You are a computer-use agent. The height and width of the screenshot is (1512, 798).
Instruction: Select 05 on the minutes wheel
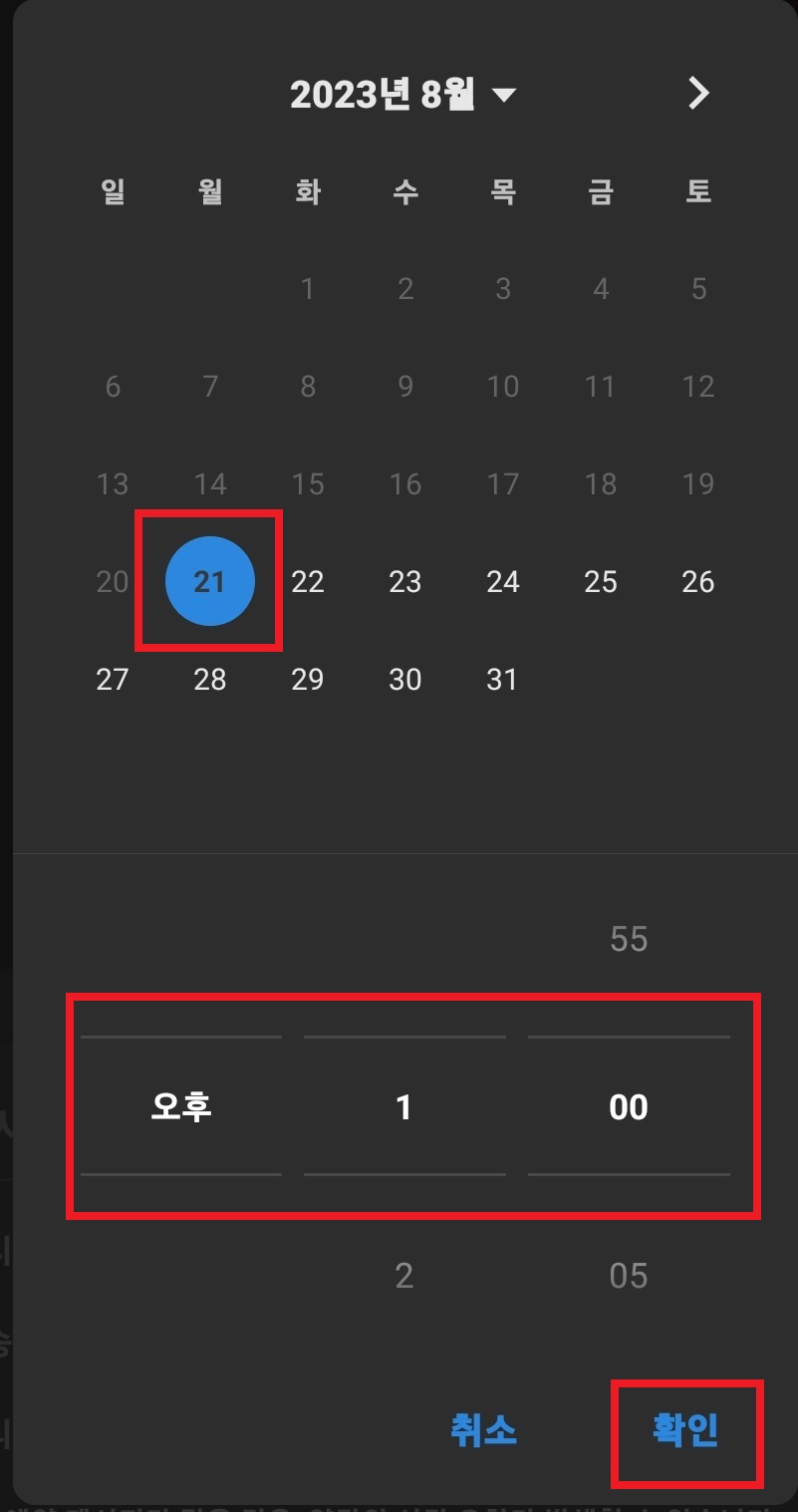coord(628,1274)
